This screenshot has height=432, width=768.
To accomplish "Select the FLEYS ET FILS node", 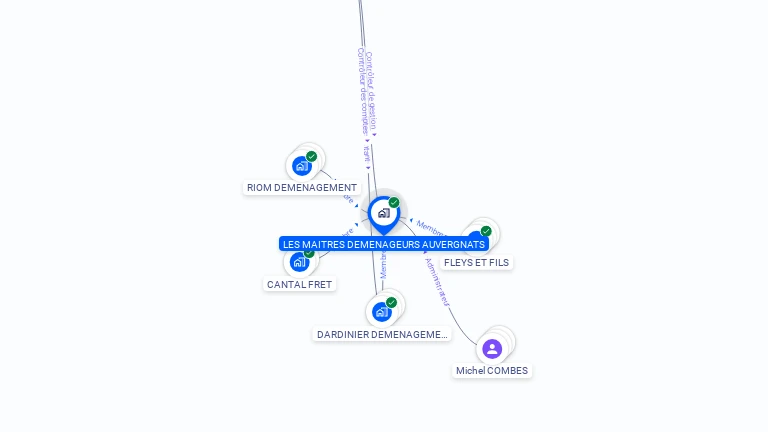I will click(x=479, y=240).
